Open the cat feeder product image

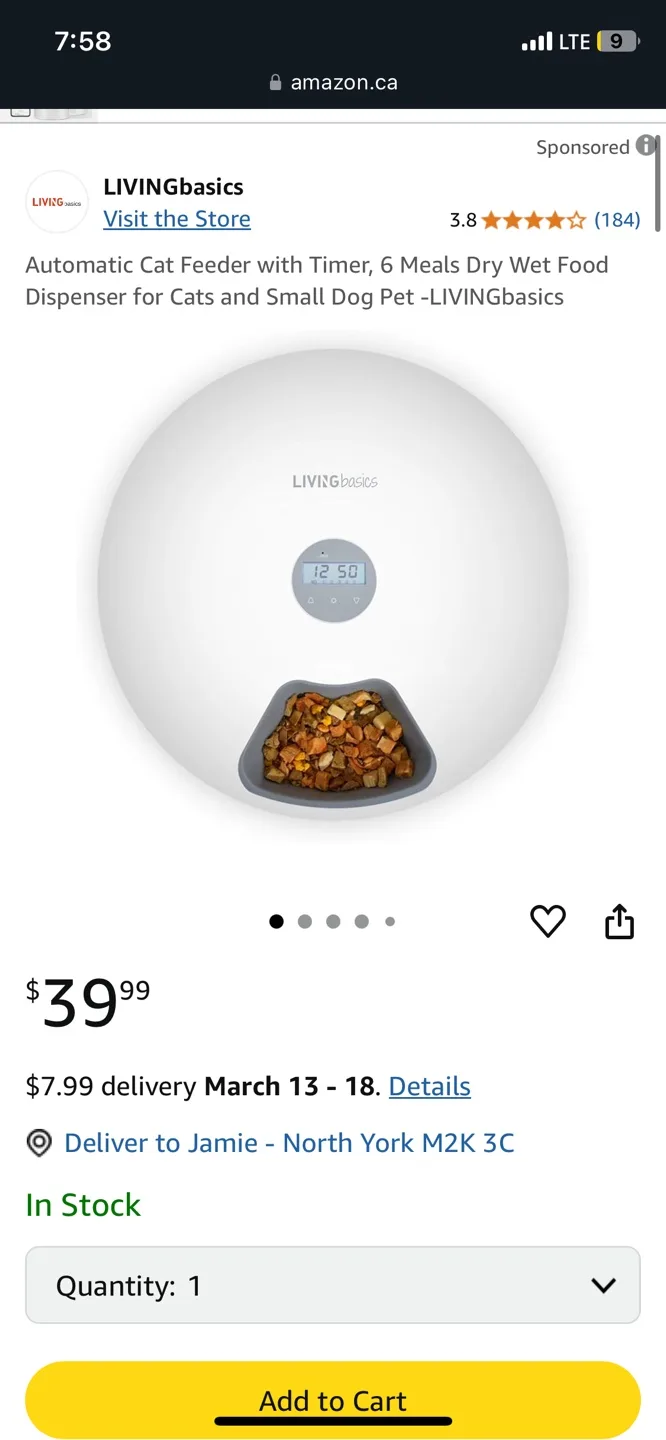[x=333, y=590]
